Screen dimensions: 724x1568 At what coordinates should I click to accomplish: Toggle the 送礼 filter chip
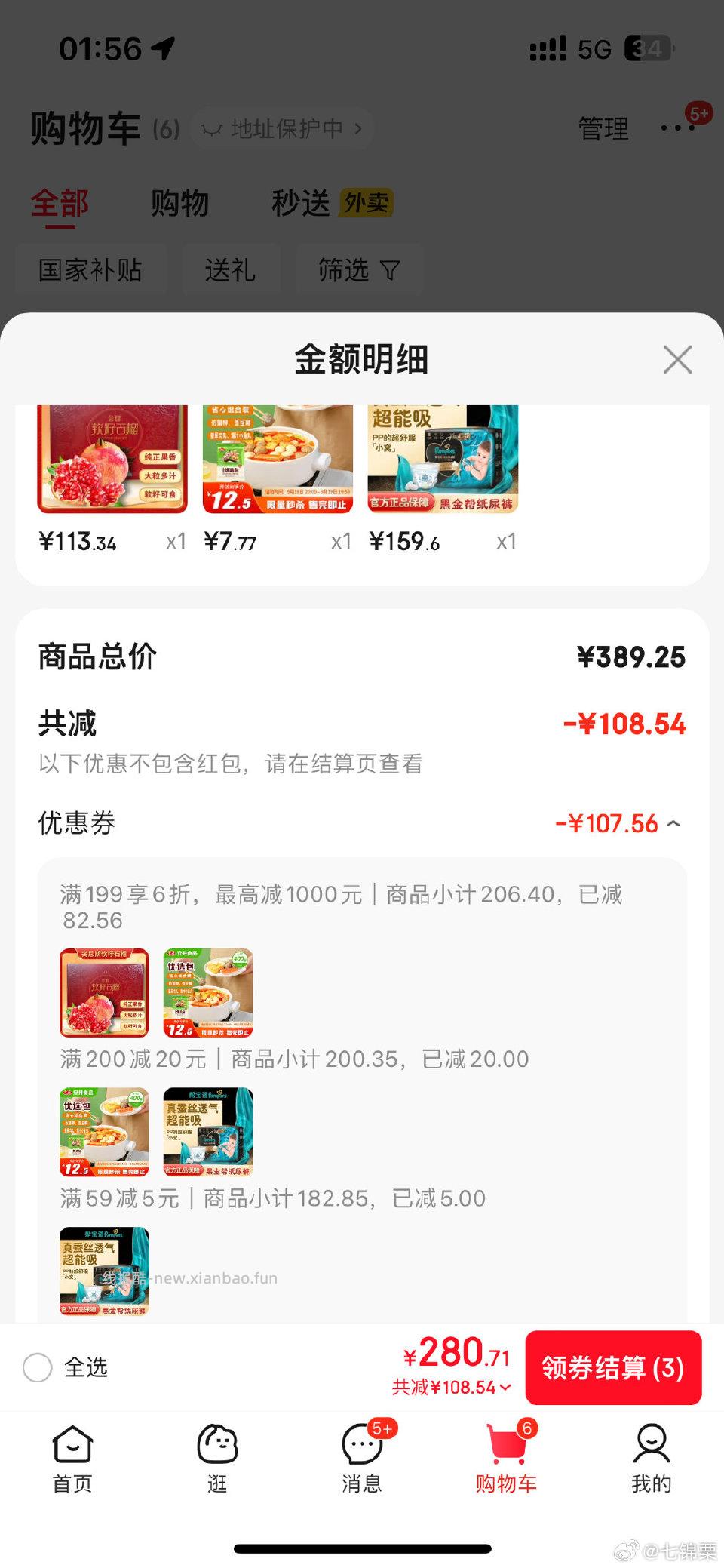[x=232, y=269]
